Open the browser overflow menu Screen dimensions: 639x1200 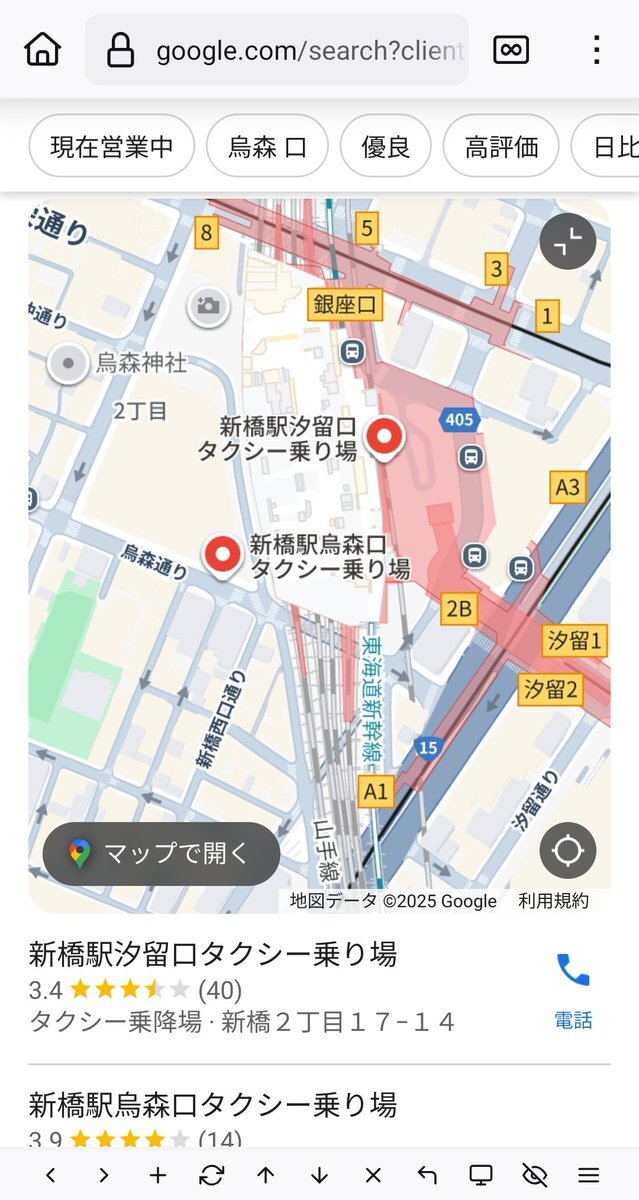point(596,50)
